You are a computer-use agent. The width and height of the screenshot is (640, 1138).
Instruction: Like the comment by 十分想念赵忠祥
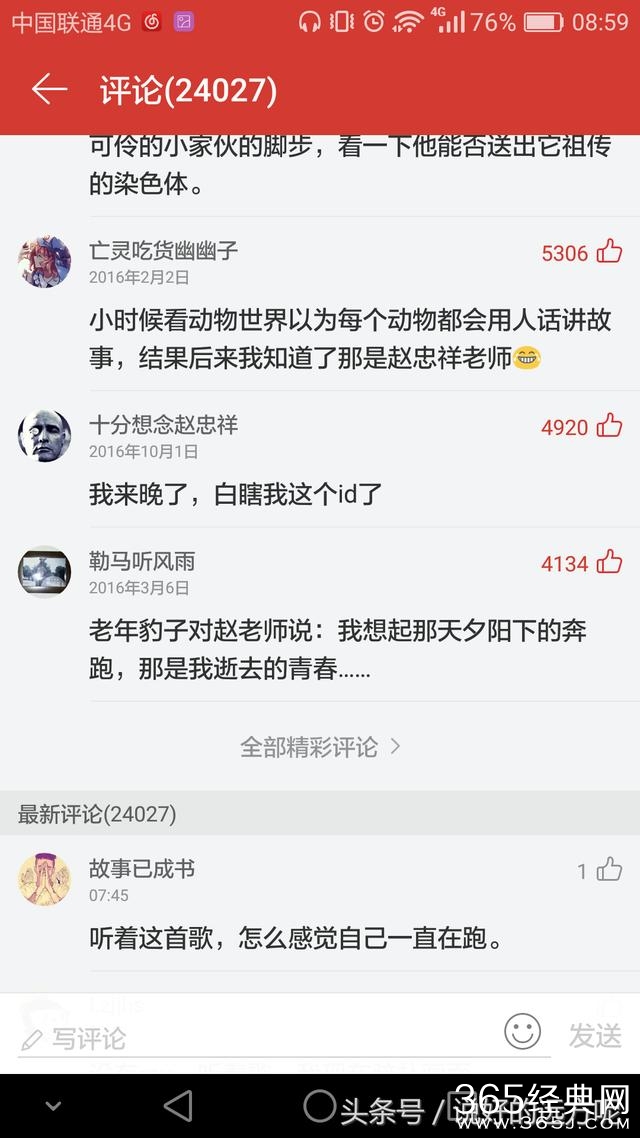[x=609, y=426]
